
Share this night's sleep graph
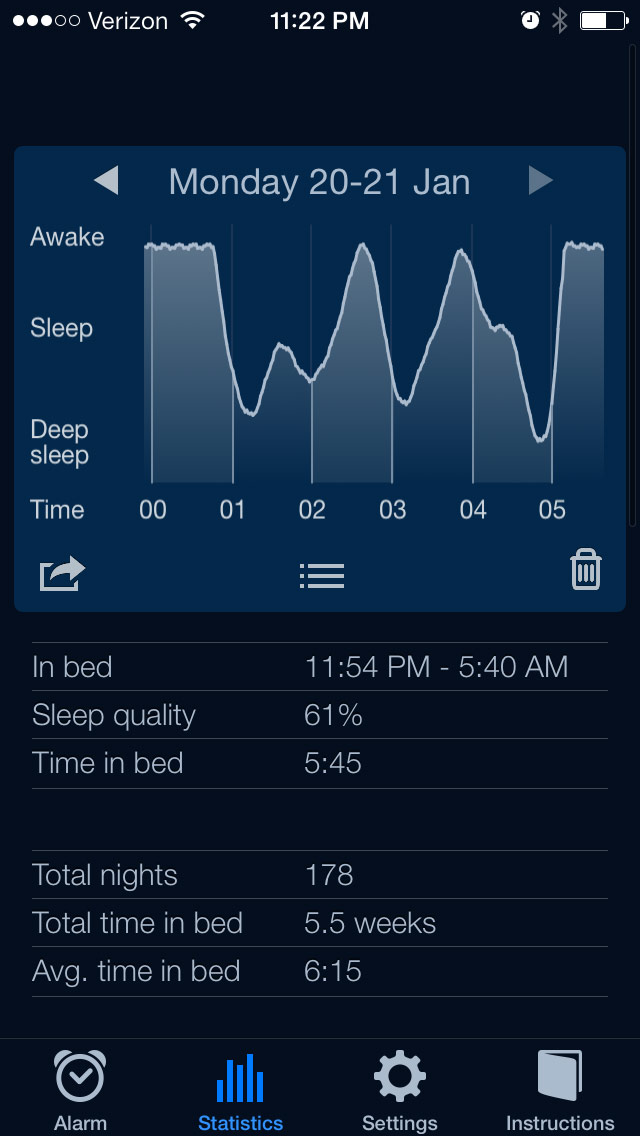tap(62, 574)
